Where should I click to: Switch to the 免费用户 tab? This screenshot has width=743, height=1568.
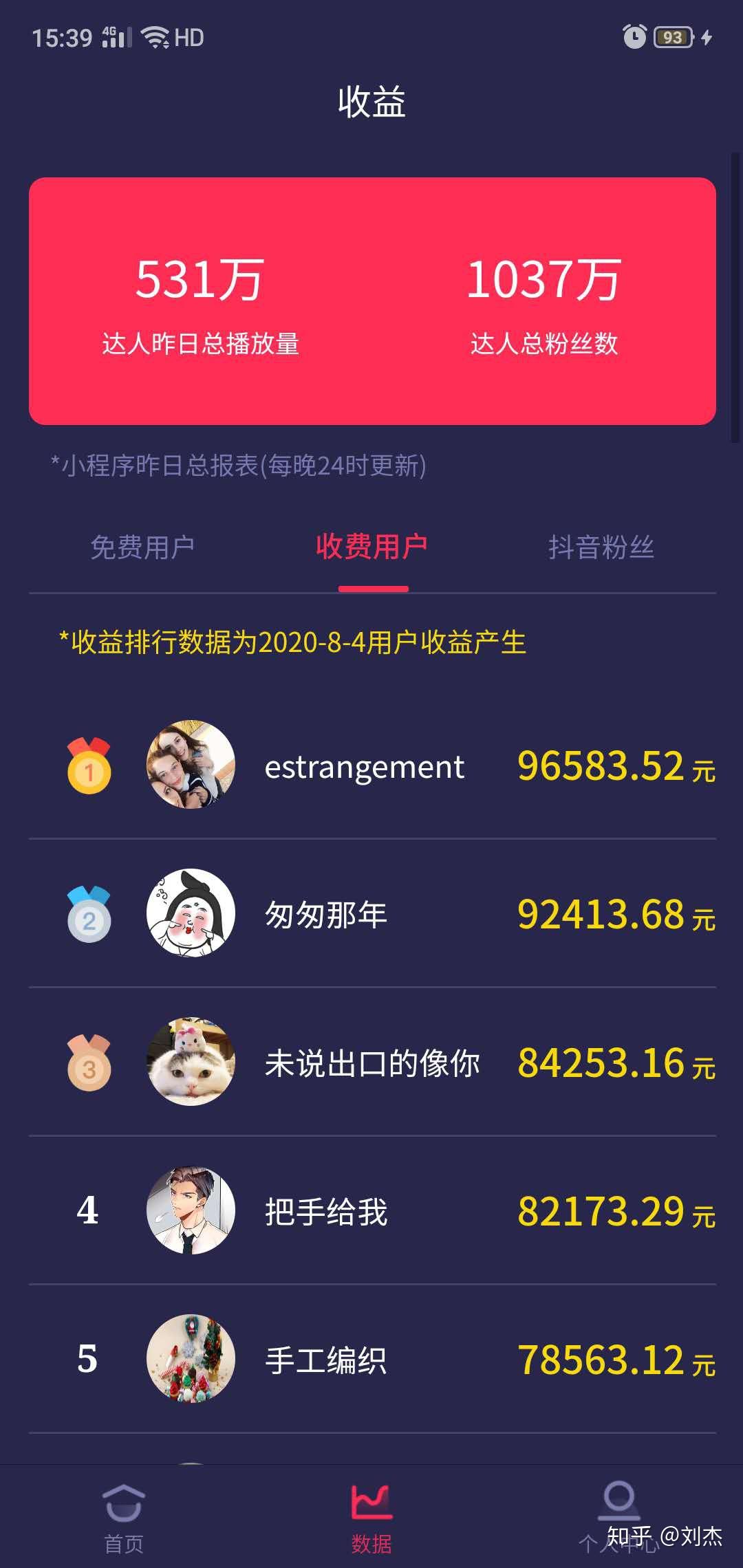pyautogui.click(x=142, y=547)
